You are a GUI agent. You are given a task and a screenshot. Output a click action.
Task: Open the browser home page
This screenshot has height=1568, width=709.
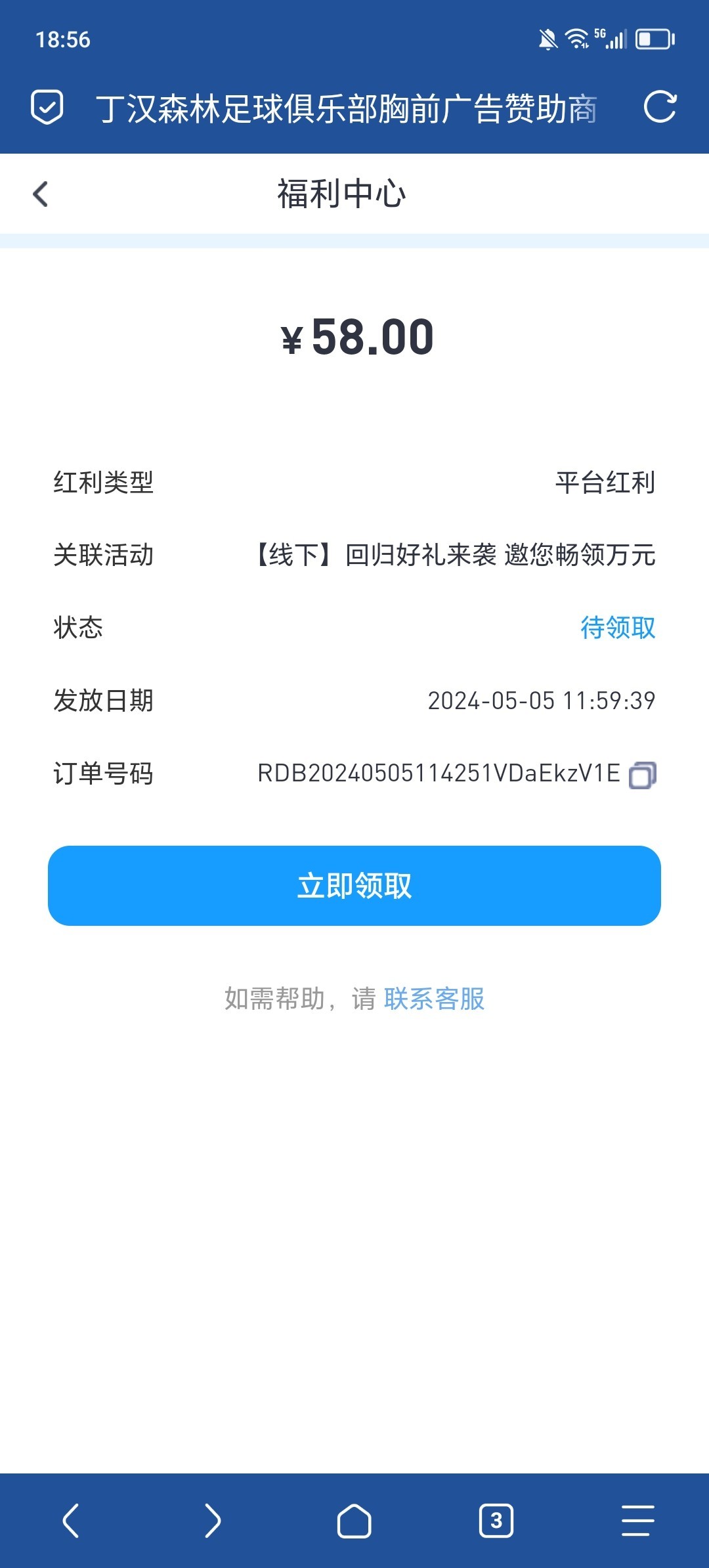click(354, 1521)
